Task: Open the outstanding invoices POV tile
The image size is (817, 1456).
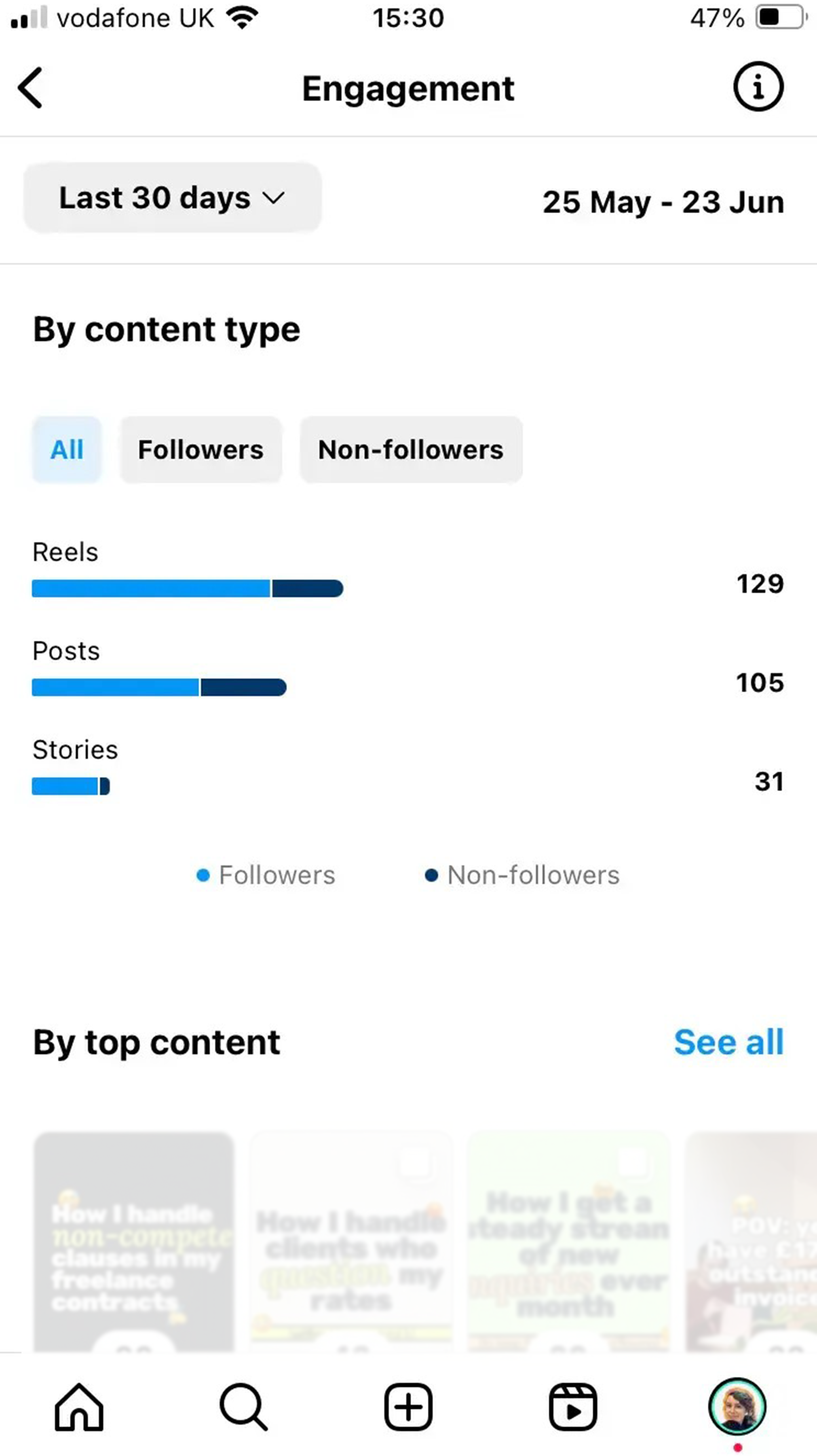Action: pos(751,1242)
